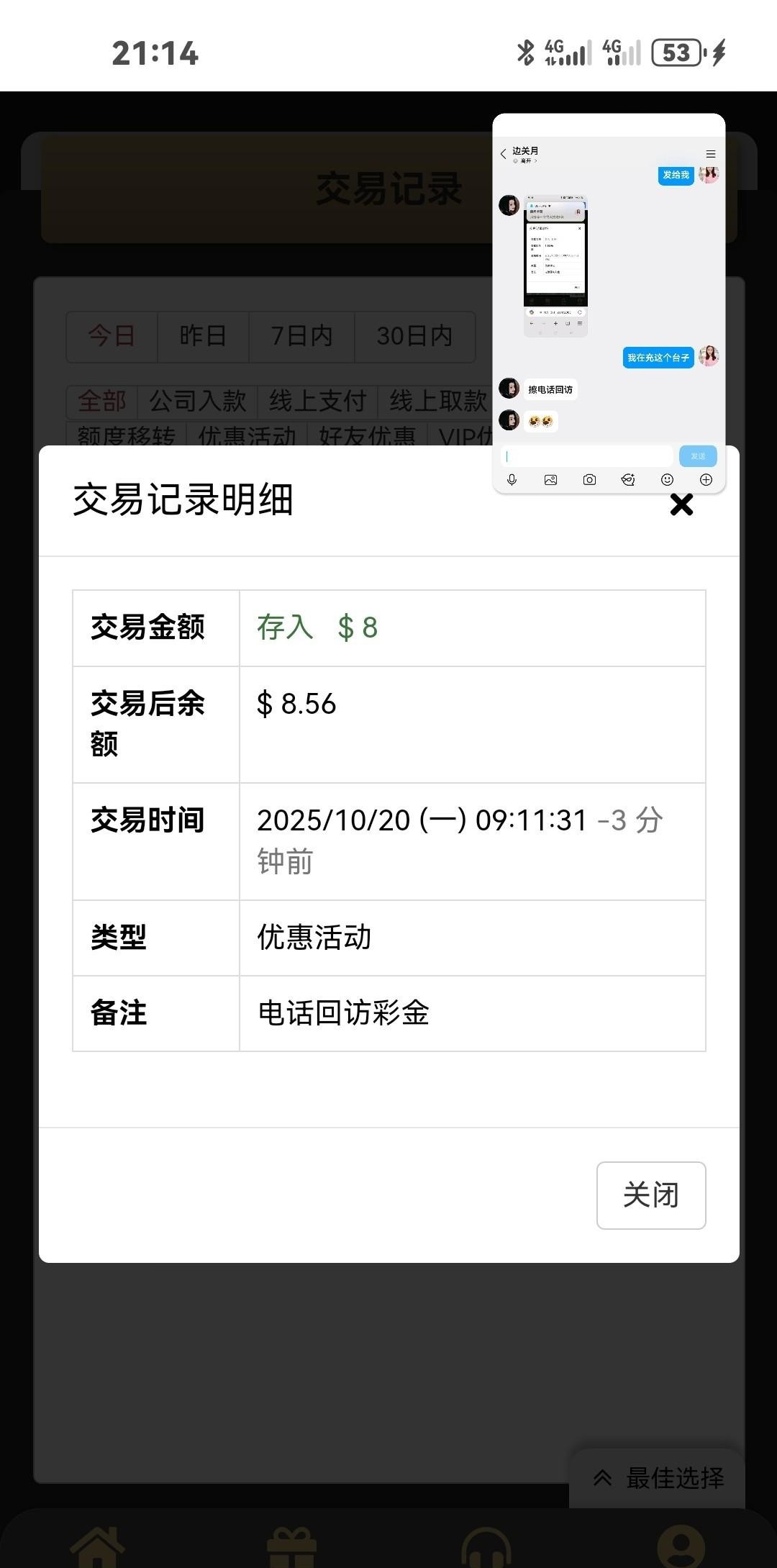Tap the 关闭 button
Screen dimensions: 777x1568
tap(650, 1195)
